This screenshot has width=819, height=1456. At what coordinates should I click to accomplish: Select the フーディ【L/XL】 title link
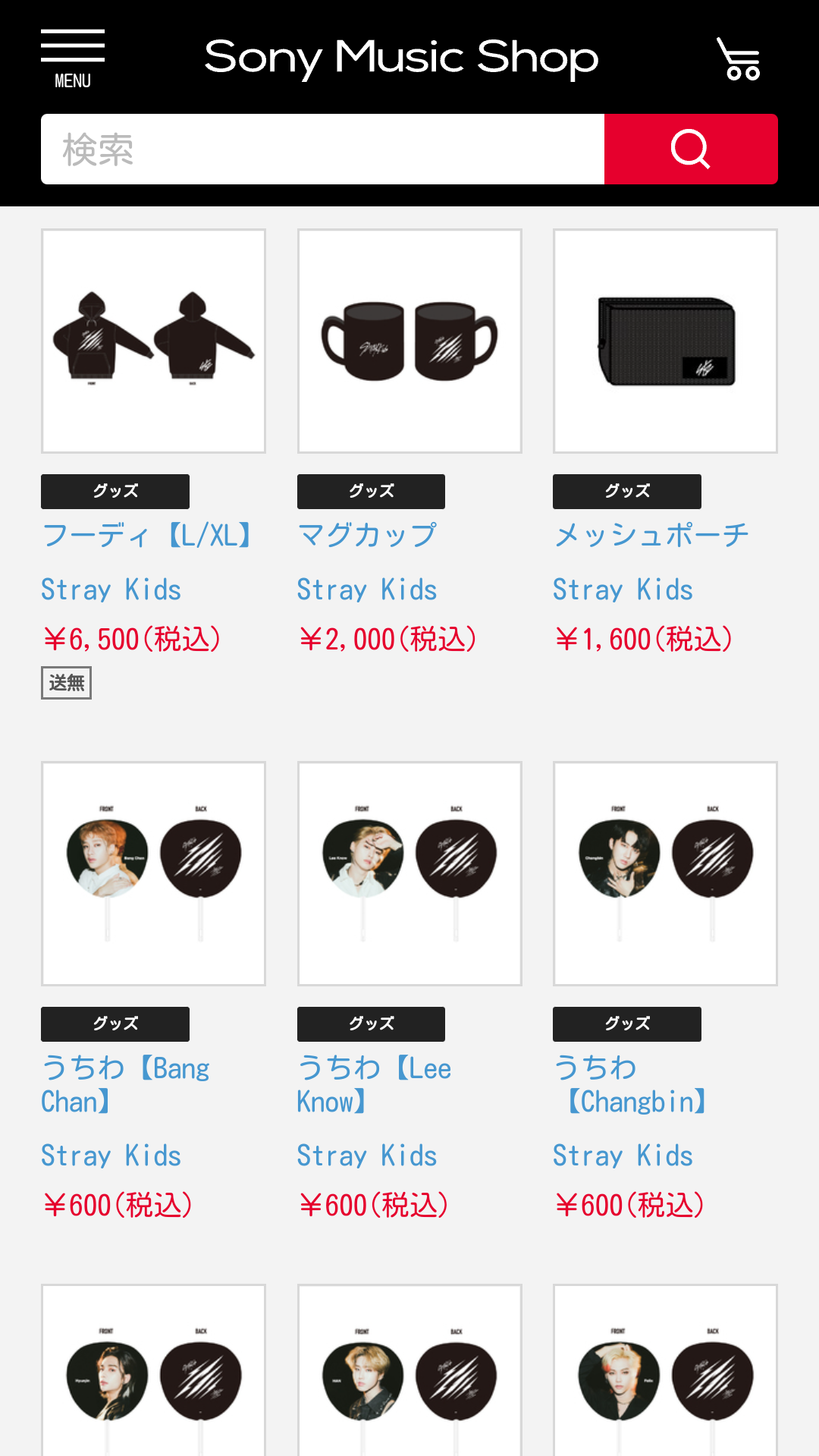click(x=148, y=536)
